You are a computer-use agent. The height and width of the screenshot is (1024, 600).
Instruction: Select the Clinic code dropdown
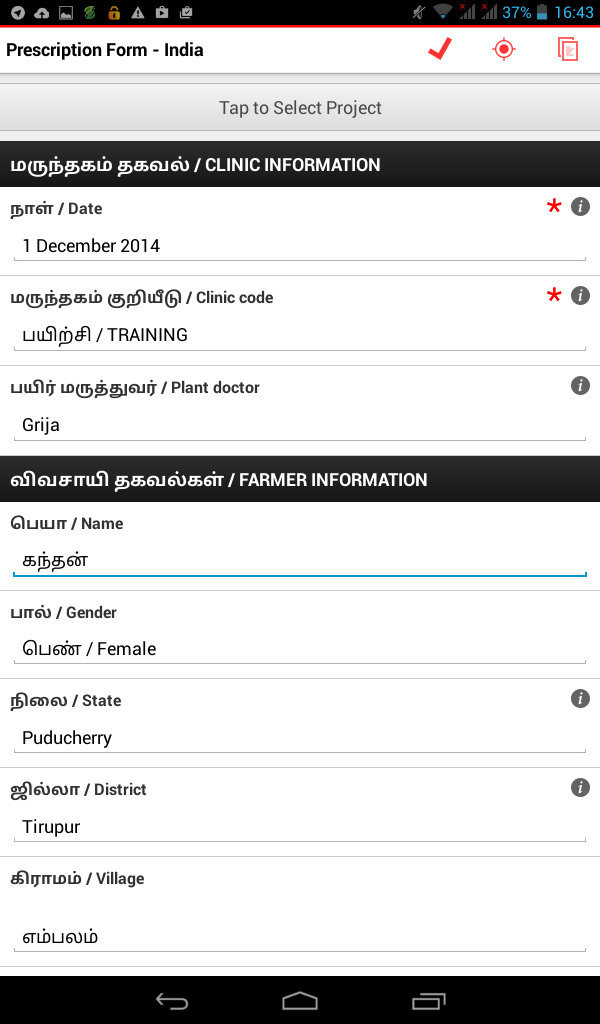pos(300,335)
